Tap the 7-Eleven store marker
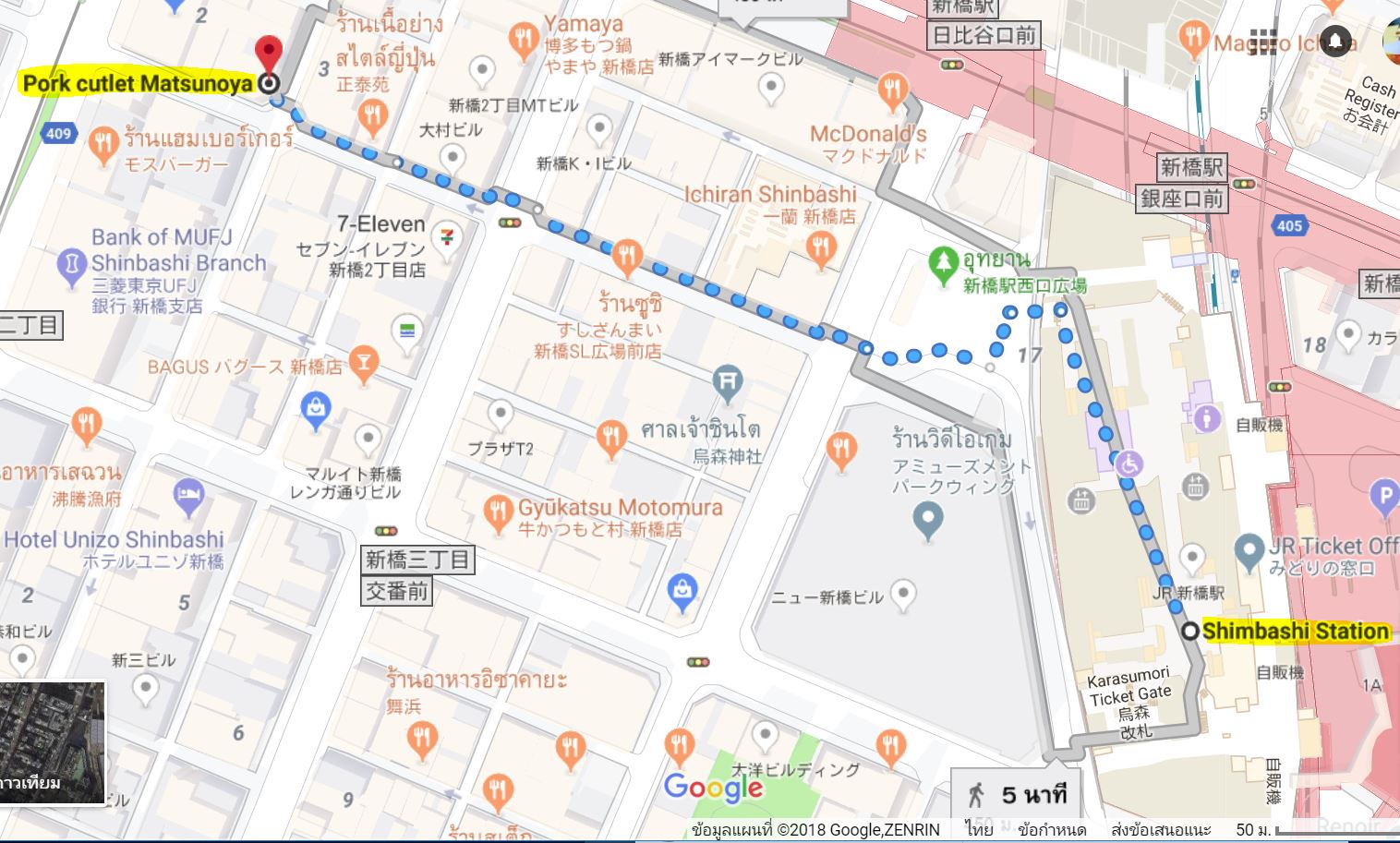Screen dimensions: 1400x843 click(448, 235)
